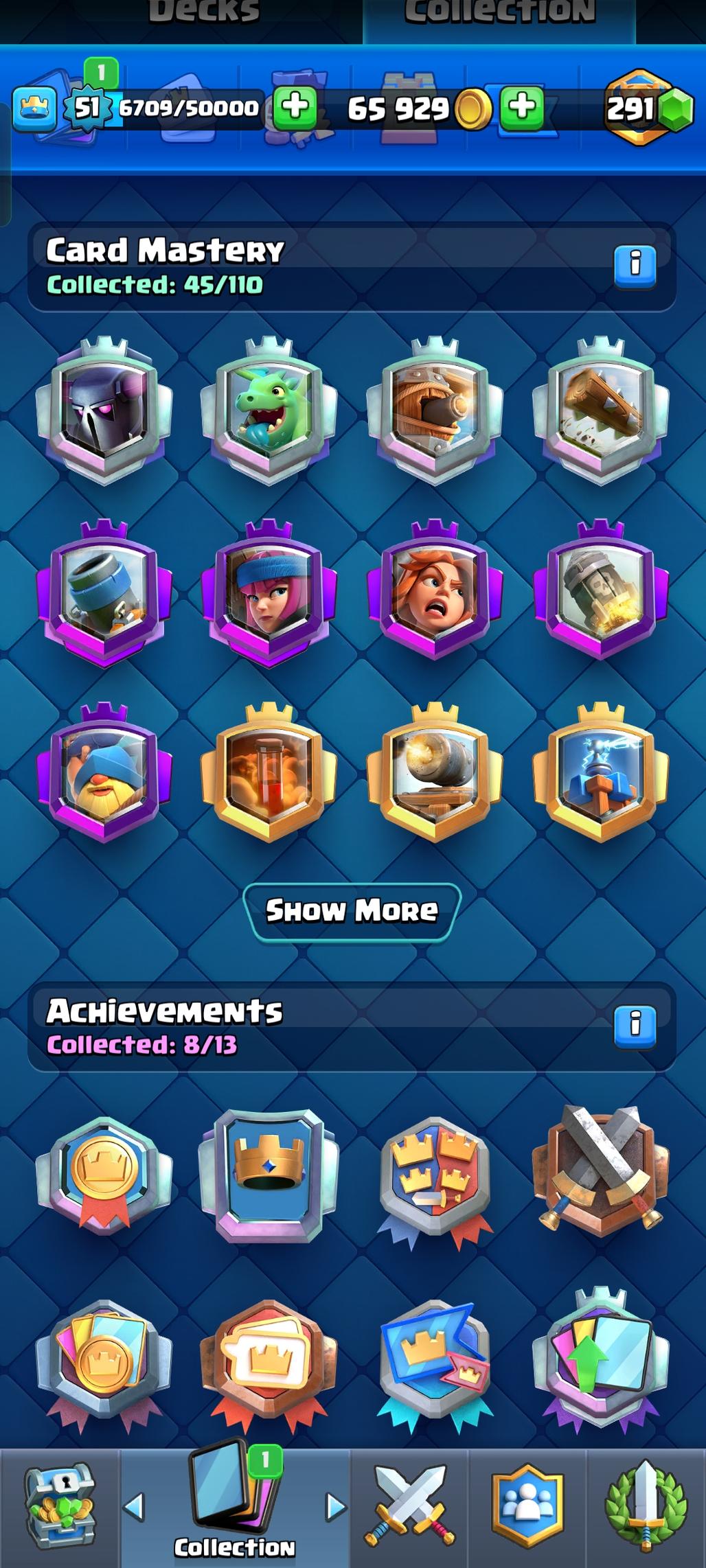Image resolution: width=706 pixels, height=1568 pixels.
Task: Add experience with the green plus
Action: [295, 108]
